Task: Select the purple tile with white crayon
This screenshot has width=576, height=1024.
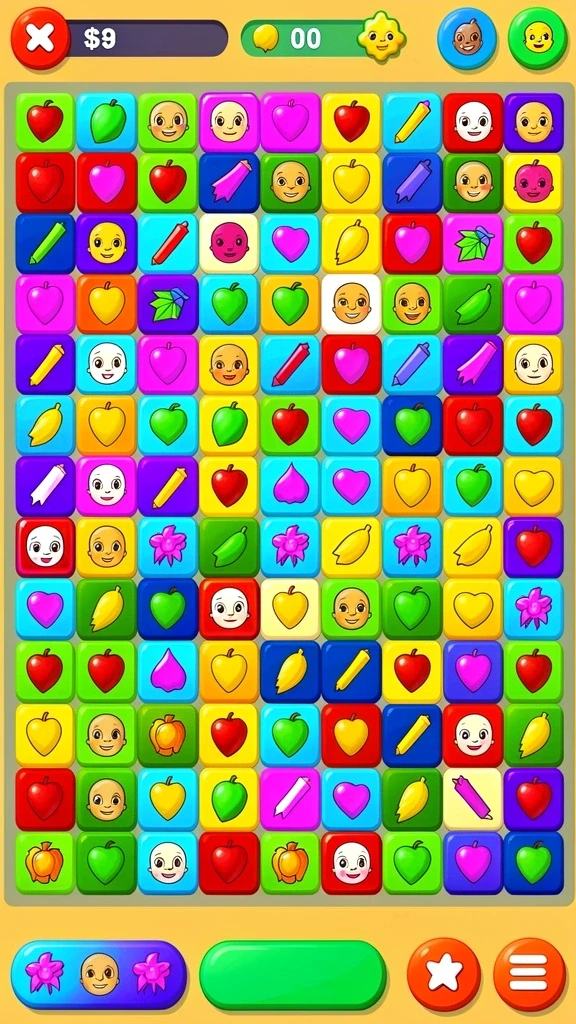Action: tap(46, 486)
